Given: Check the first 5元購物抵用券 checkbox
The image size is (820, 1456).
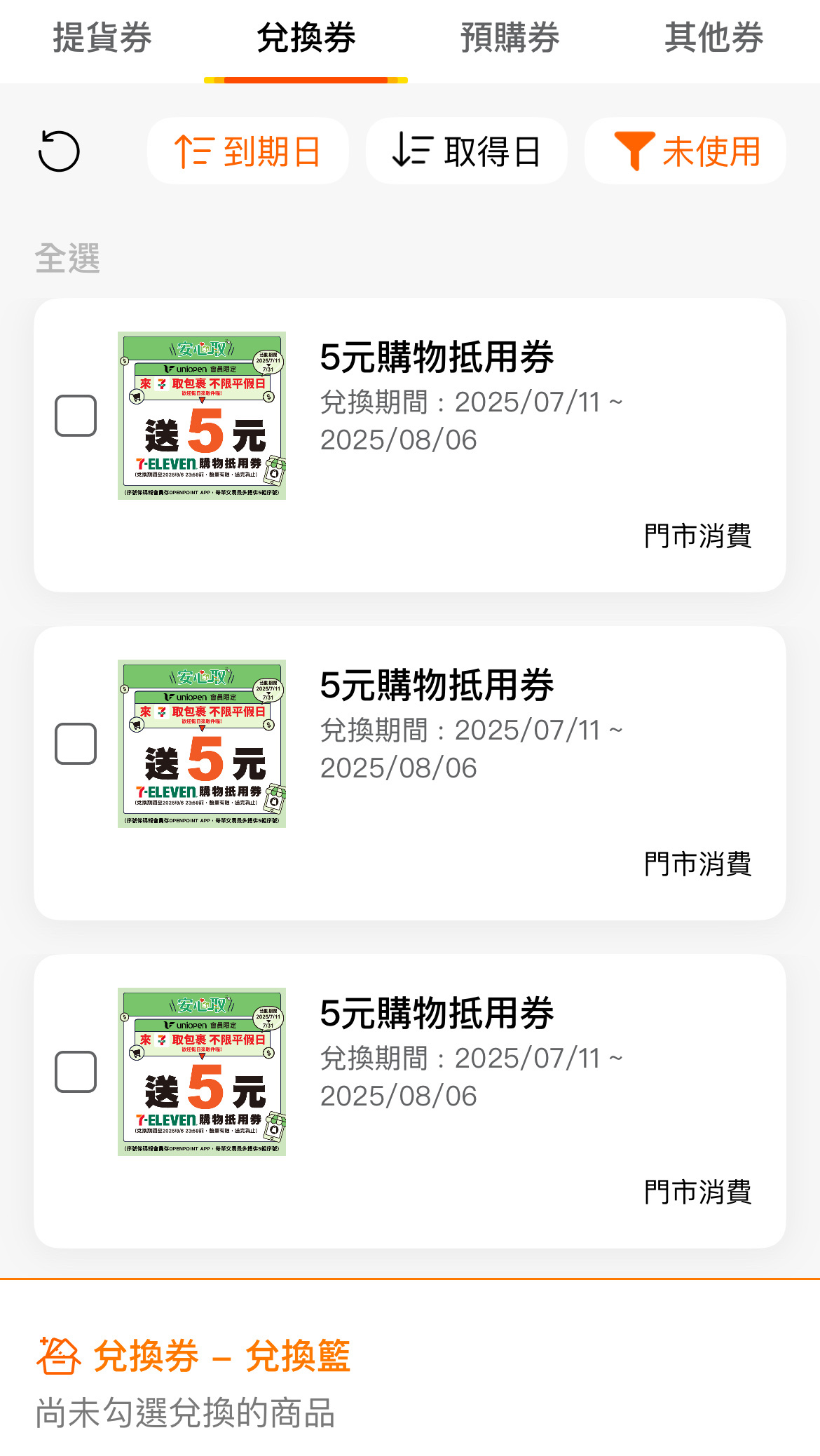Looking at the screenshot, I should (x=76, y=416).
